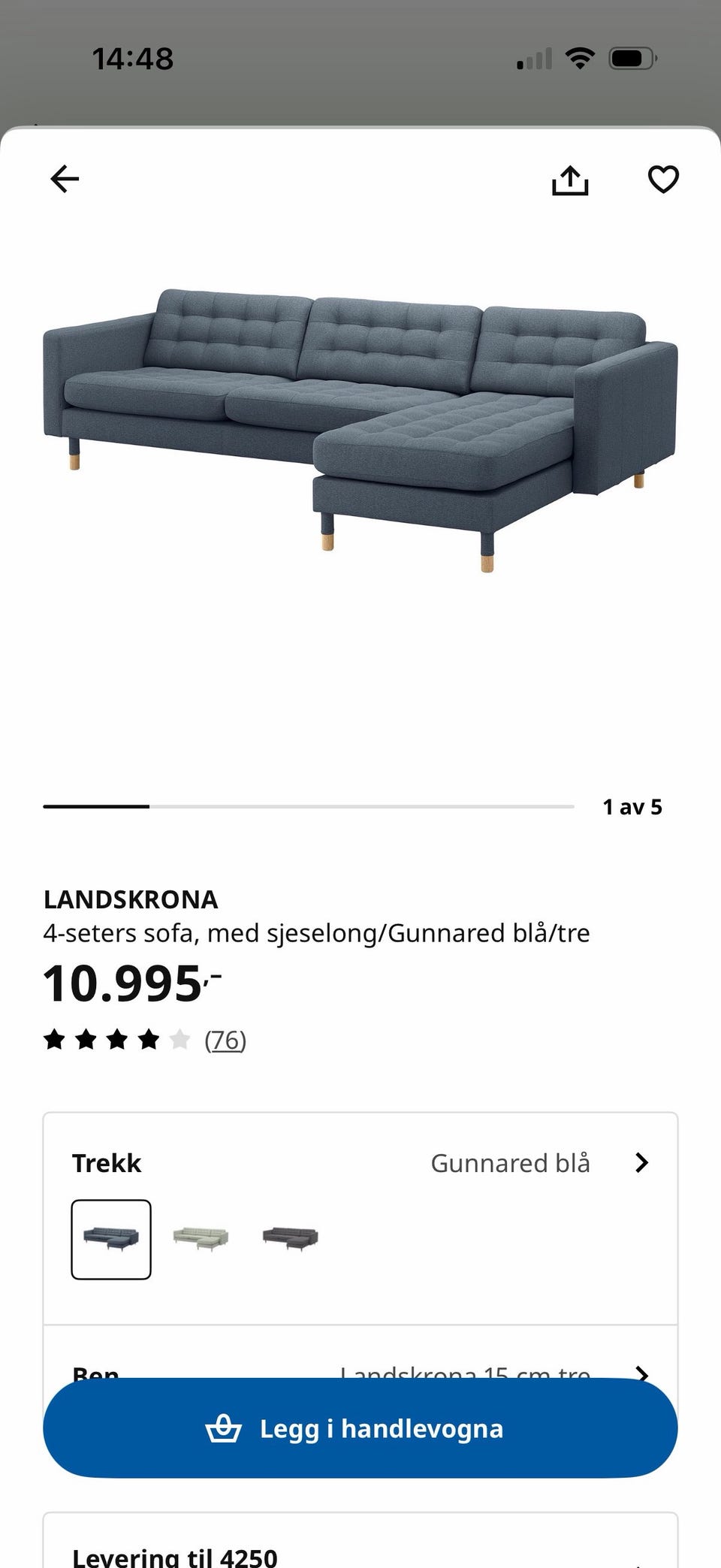
Task: Click the shopping basket icon in the cart button
Action: (225, 1428)
